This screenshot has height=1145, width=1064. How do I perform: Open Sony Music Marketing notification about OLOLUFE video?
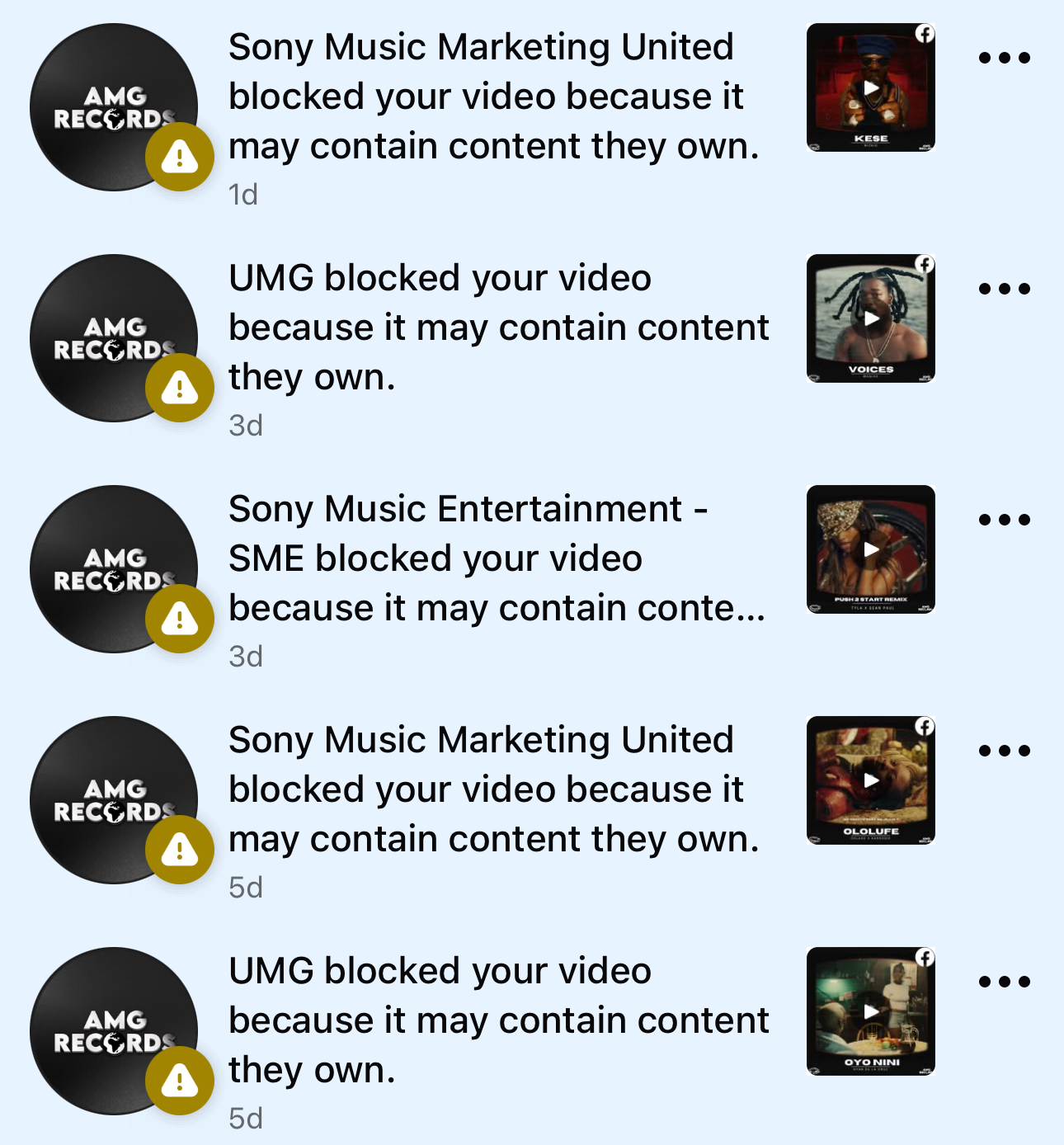pos(493,789)
